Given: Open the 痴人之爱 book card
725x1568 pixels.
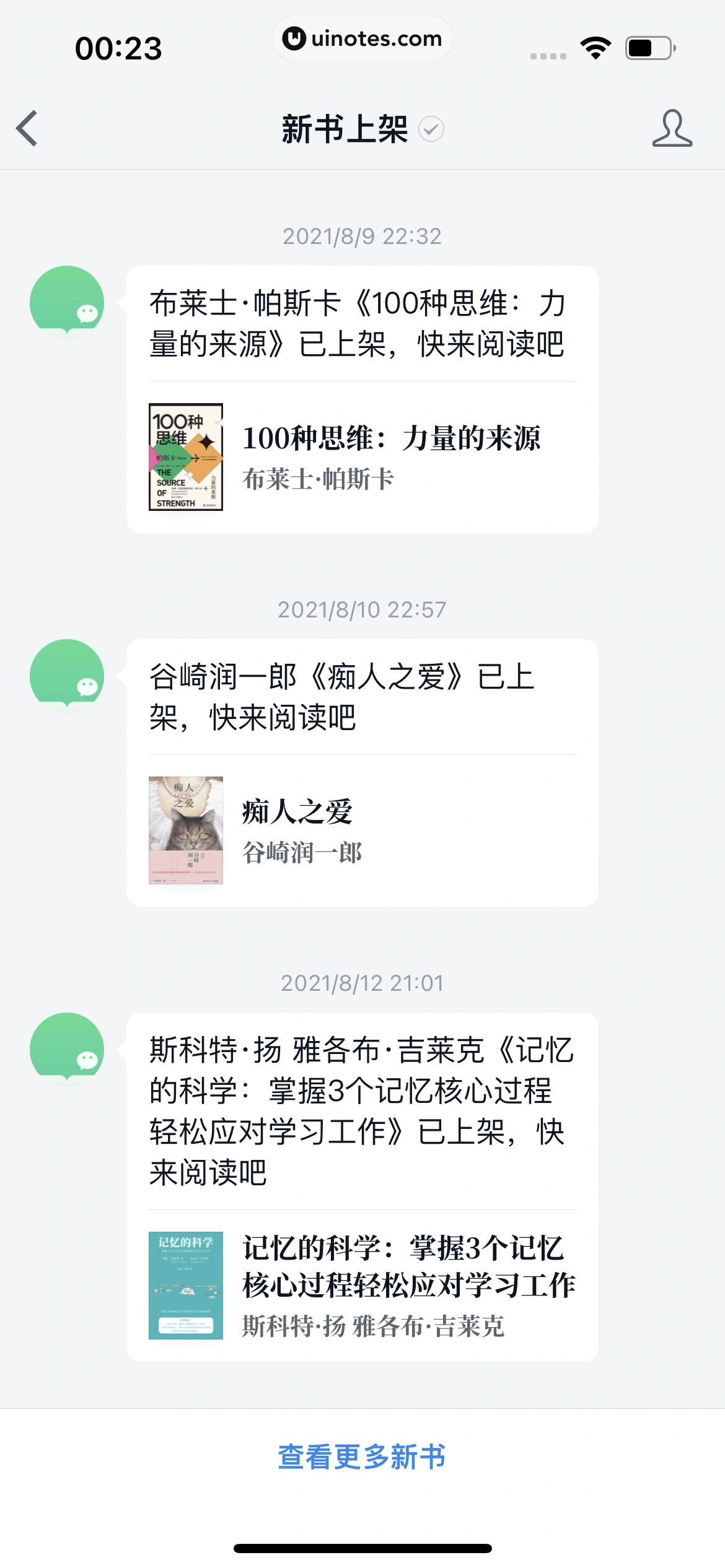Looking at the screenshot, I should pyautogui.click(x=362, y=831).
